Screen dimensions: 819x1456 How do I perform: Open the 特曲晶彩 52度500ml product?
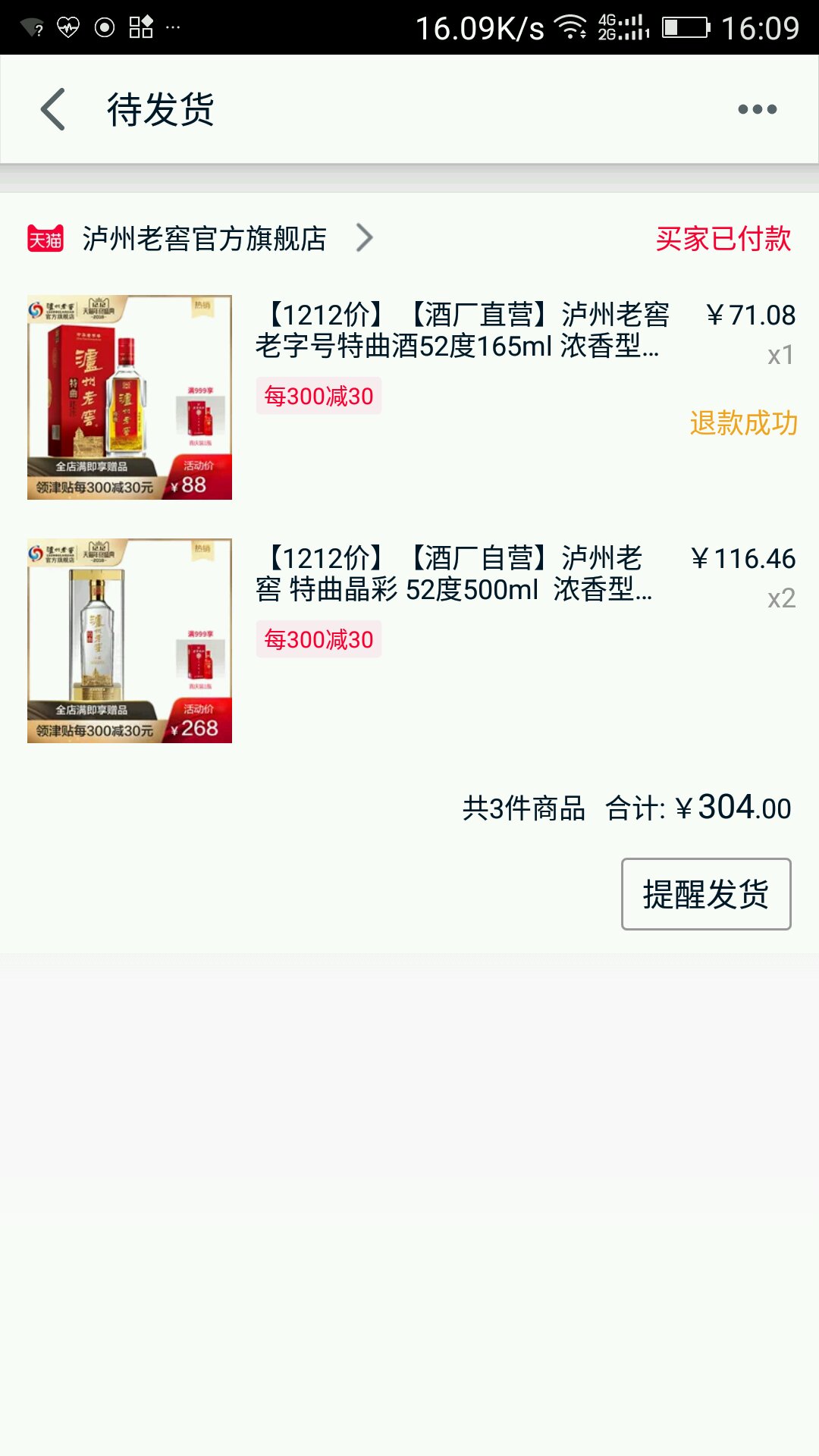pyautogui.click(x=455, y=574)
